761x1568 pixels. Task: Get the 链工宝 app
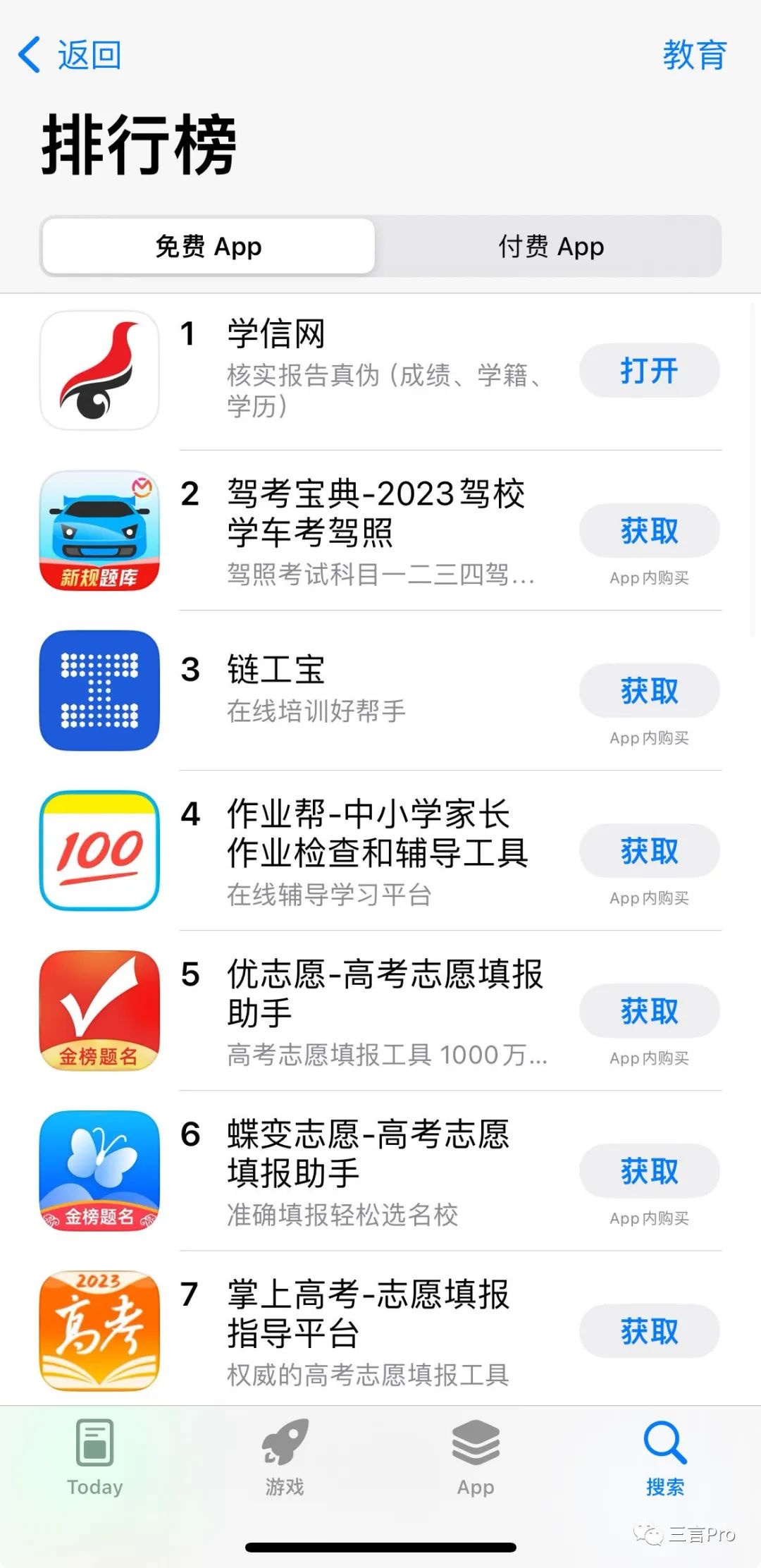[x=649, y=691]
